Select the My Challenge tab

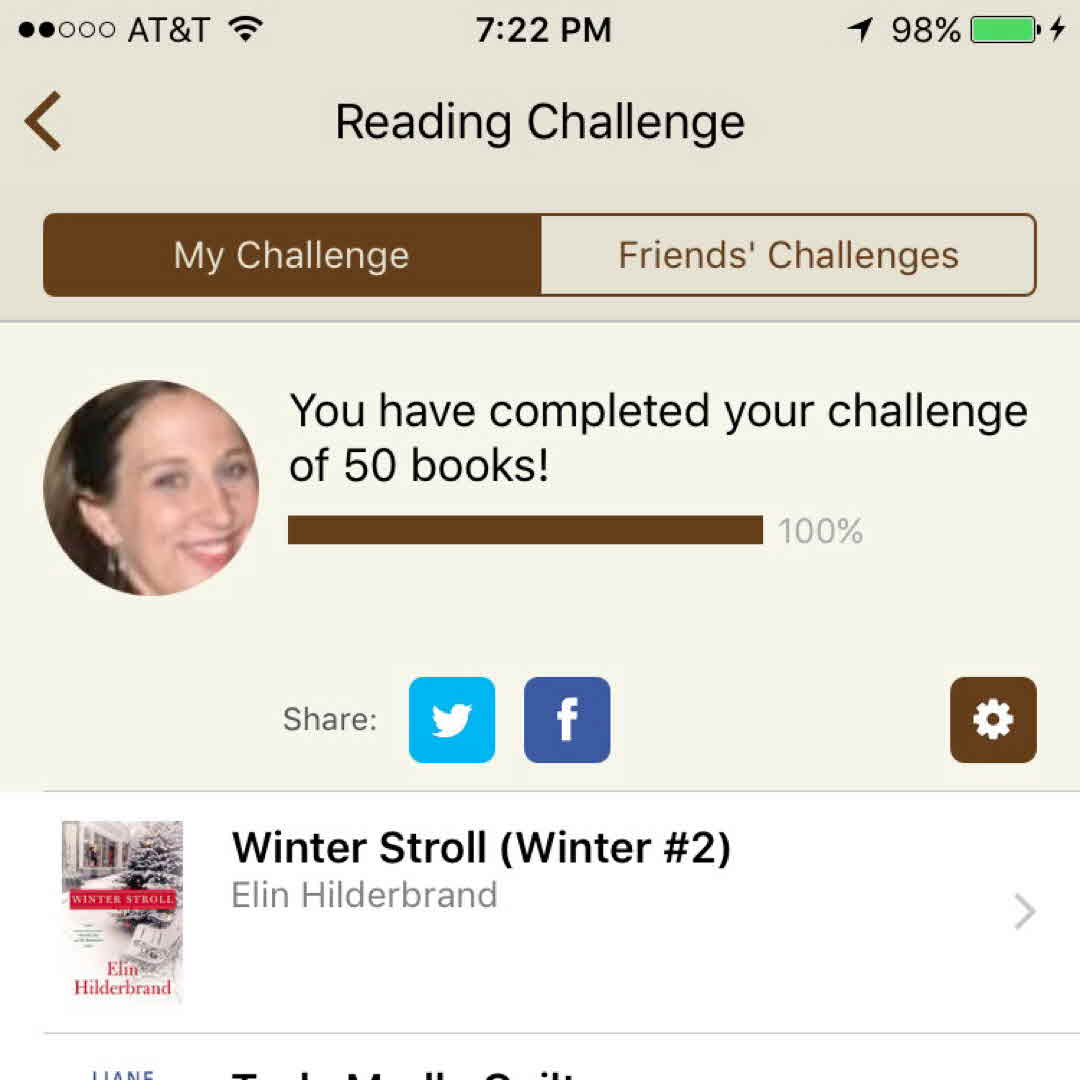pyautogui.click(x=292, y=255)
